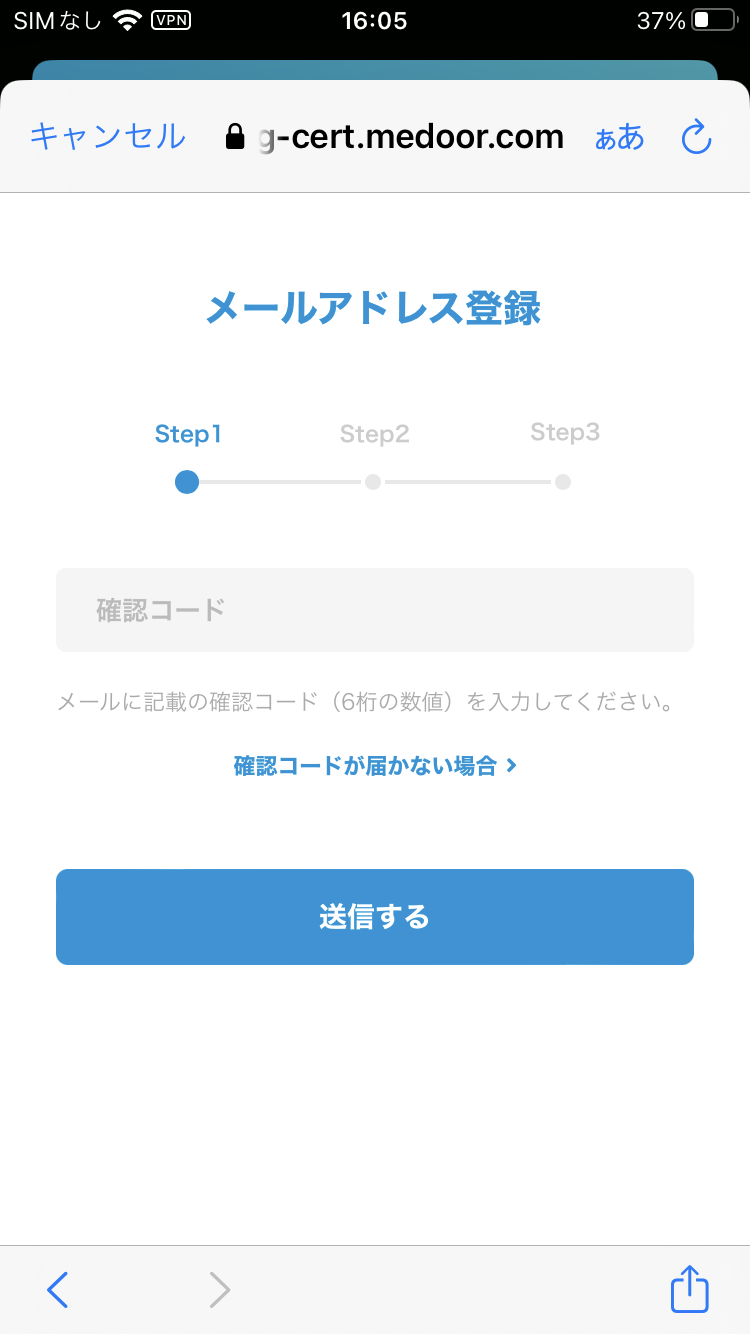This screenshot has width=750, height=1334.
Task: Tap the Step1 progress bar track
Action: (x=280, y=482)
